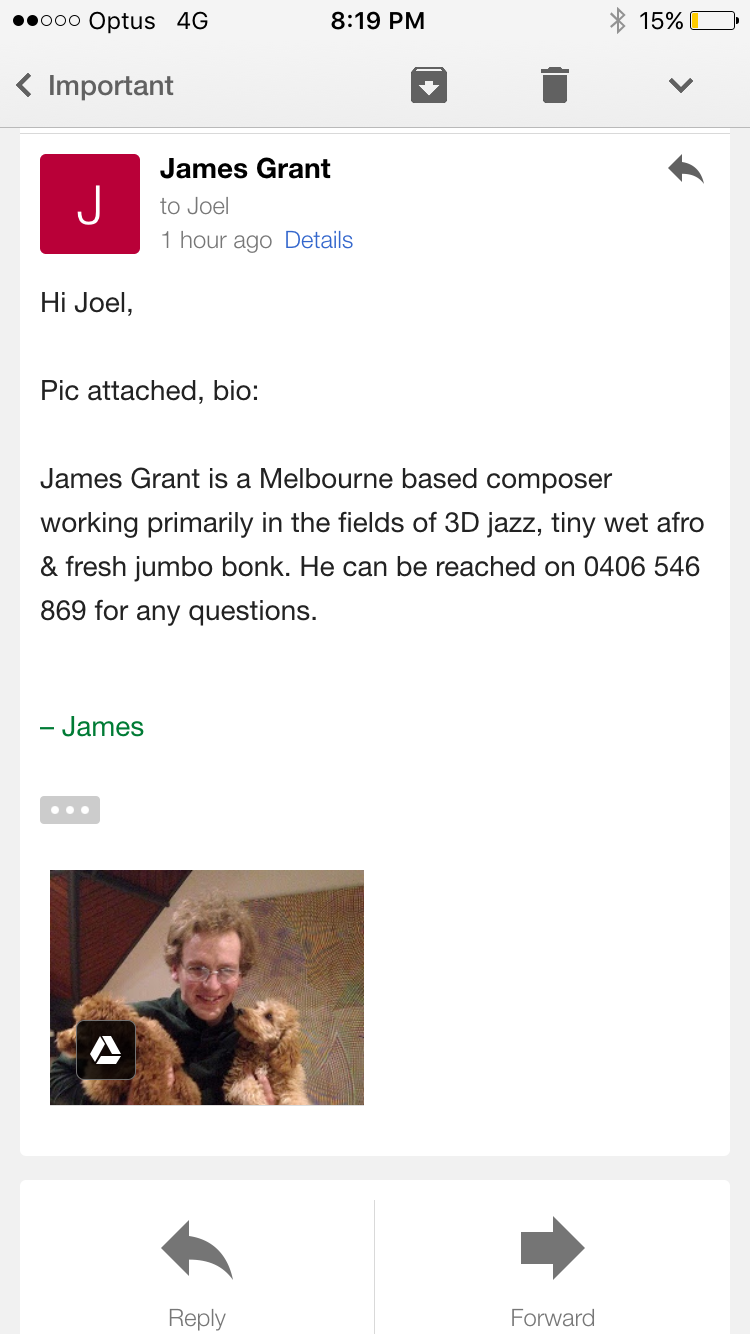Archive this email
Screen dimensions: 750x1334
pyautogui.click(x=429, y=85)
